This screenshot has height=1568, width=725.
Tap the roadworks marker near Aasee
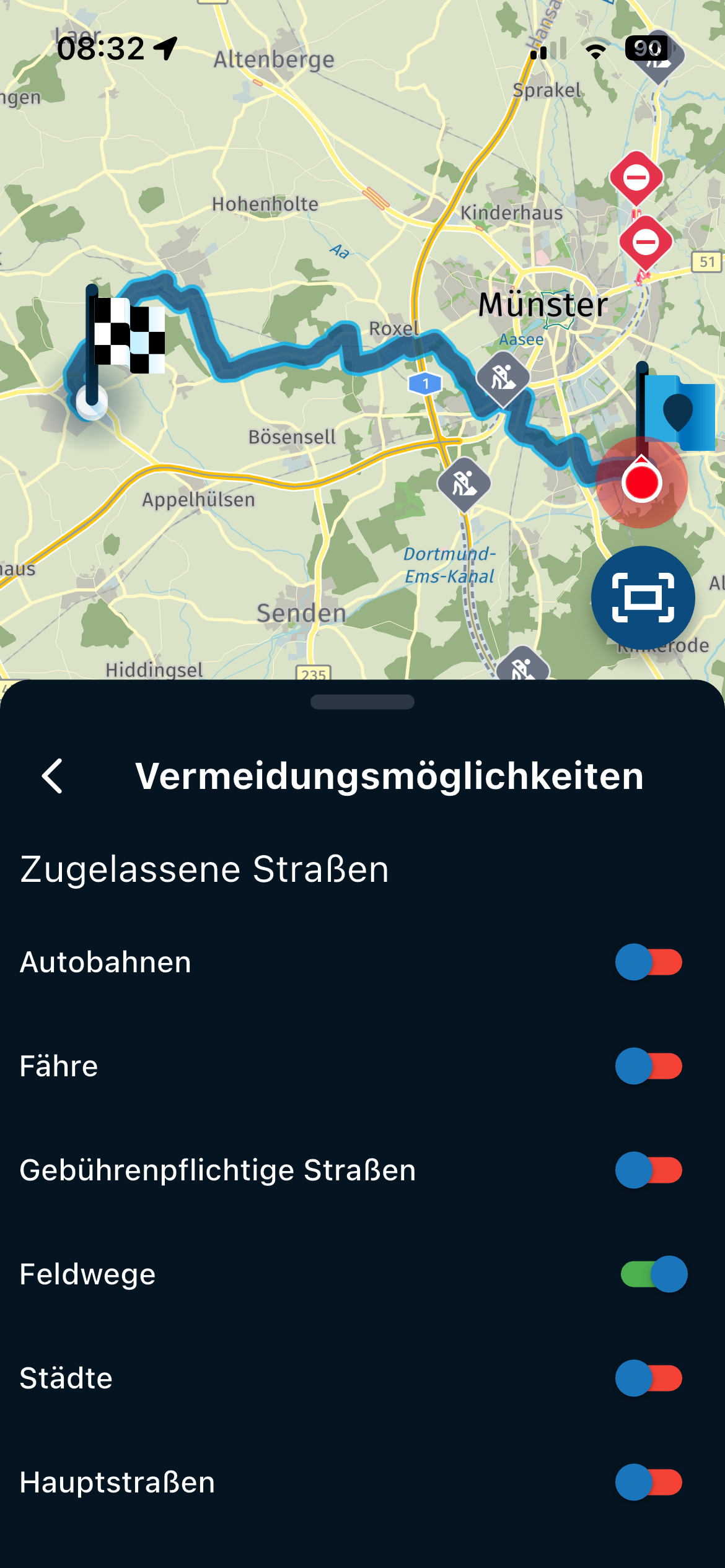503,377
